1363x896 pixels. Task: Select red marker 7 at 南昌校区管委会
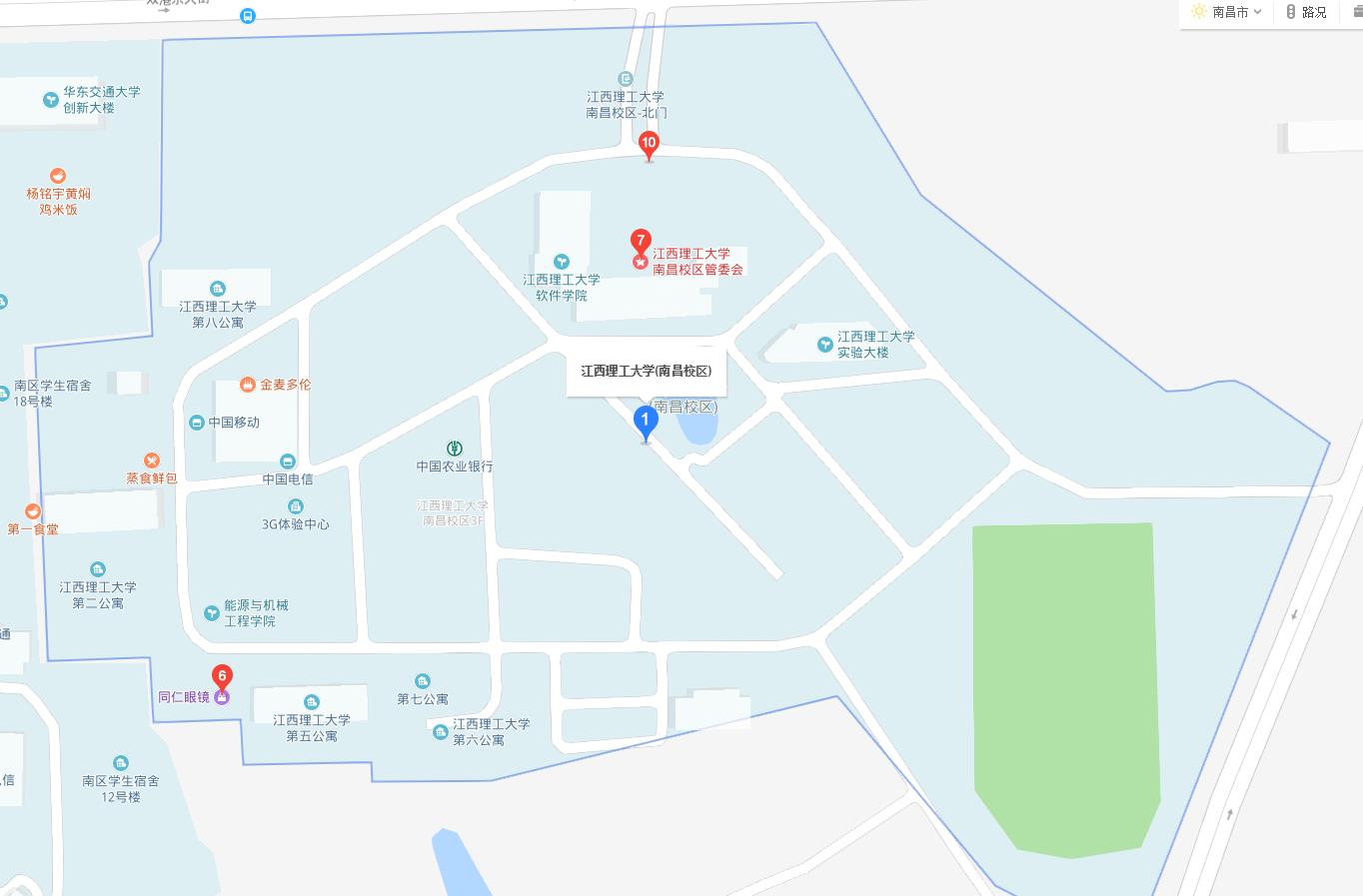click(x=640, y=243)
